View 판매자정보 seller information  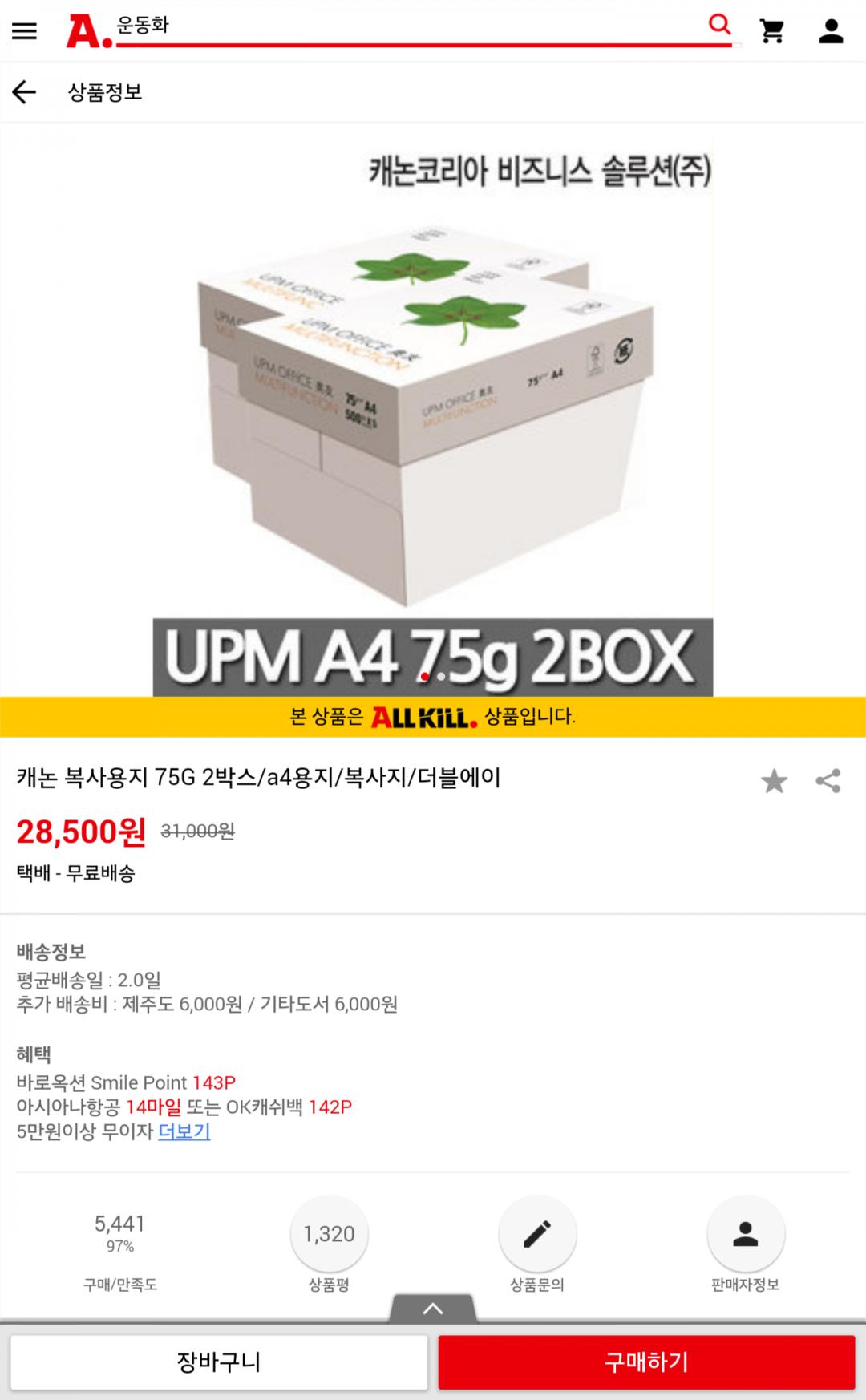pos(745,1234)
